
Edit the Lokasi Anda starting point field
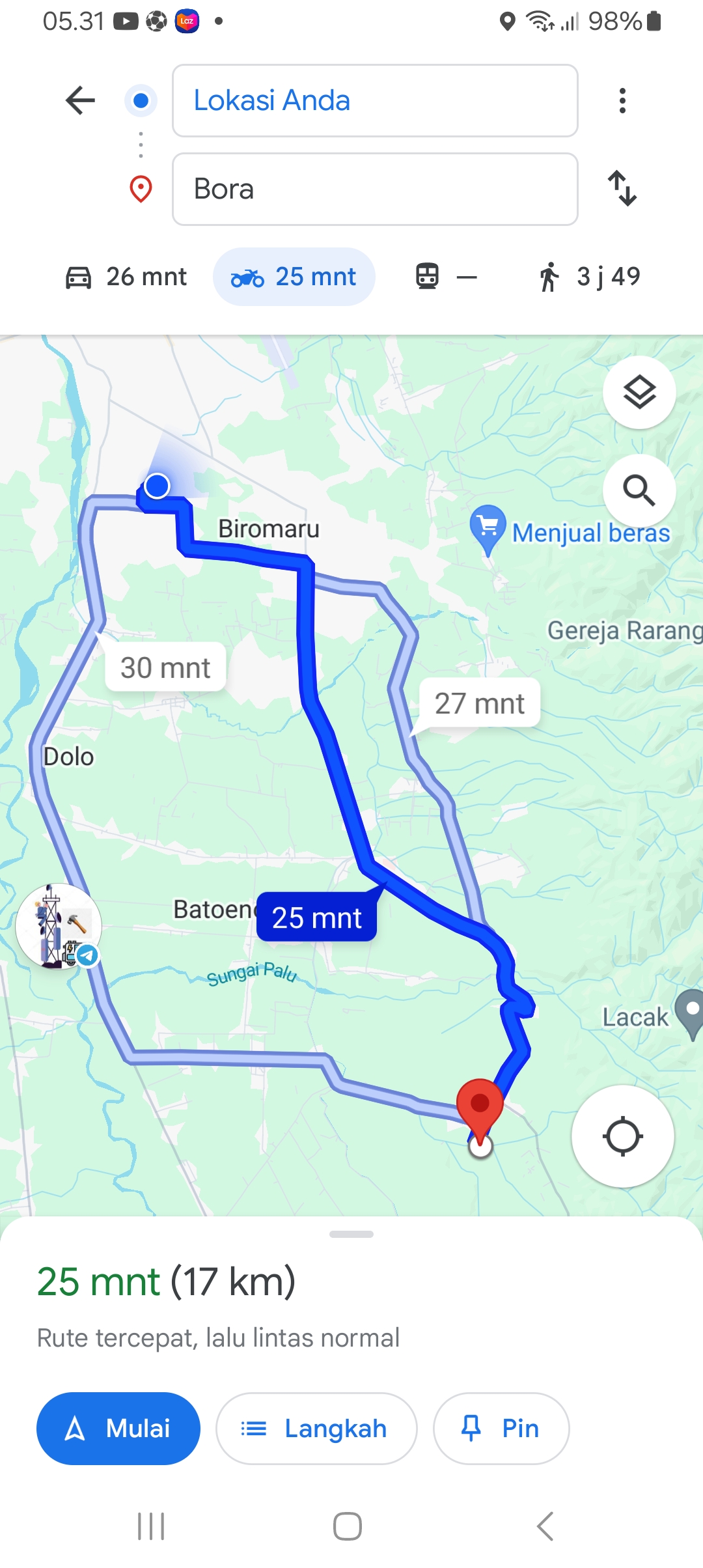[x=375, y=100]
